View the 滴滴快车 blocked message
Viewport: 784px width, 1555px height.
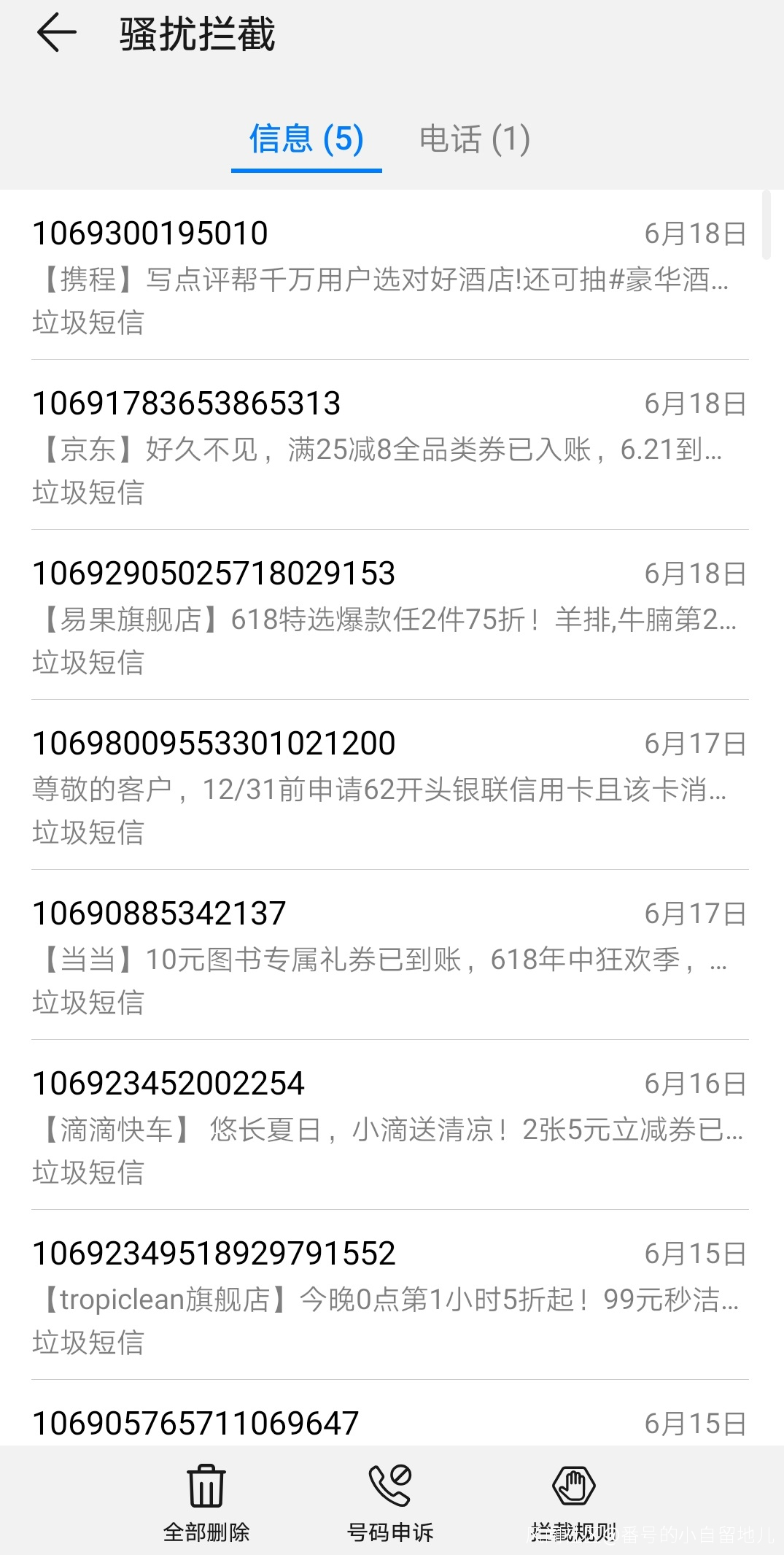tap(389, 1127)
